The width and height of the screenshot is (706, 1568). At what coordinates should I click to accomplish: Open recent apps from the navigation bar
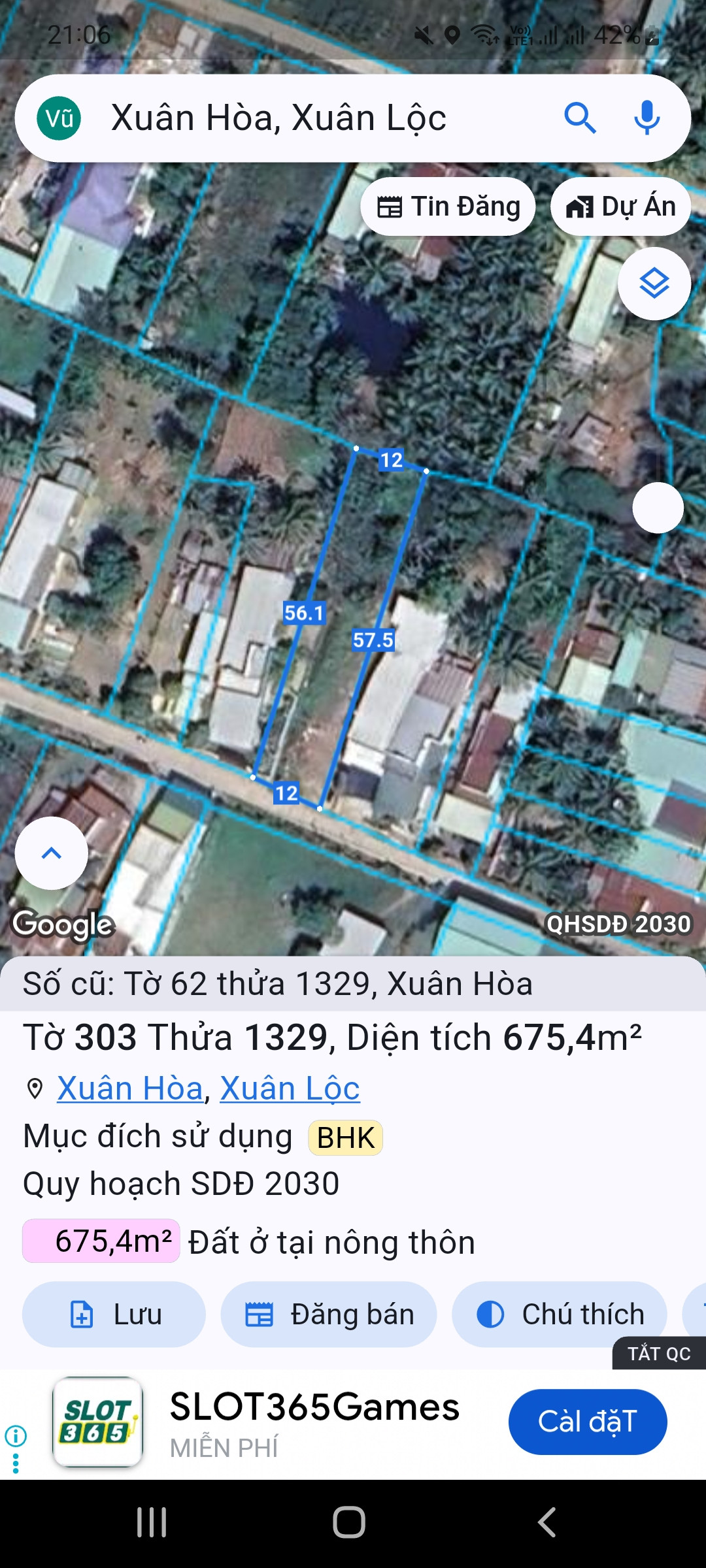pos(152,1522)
